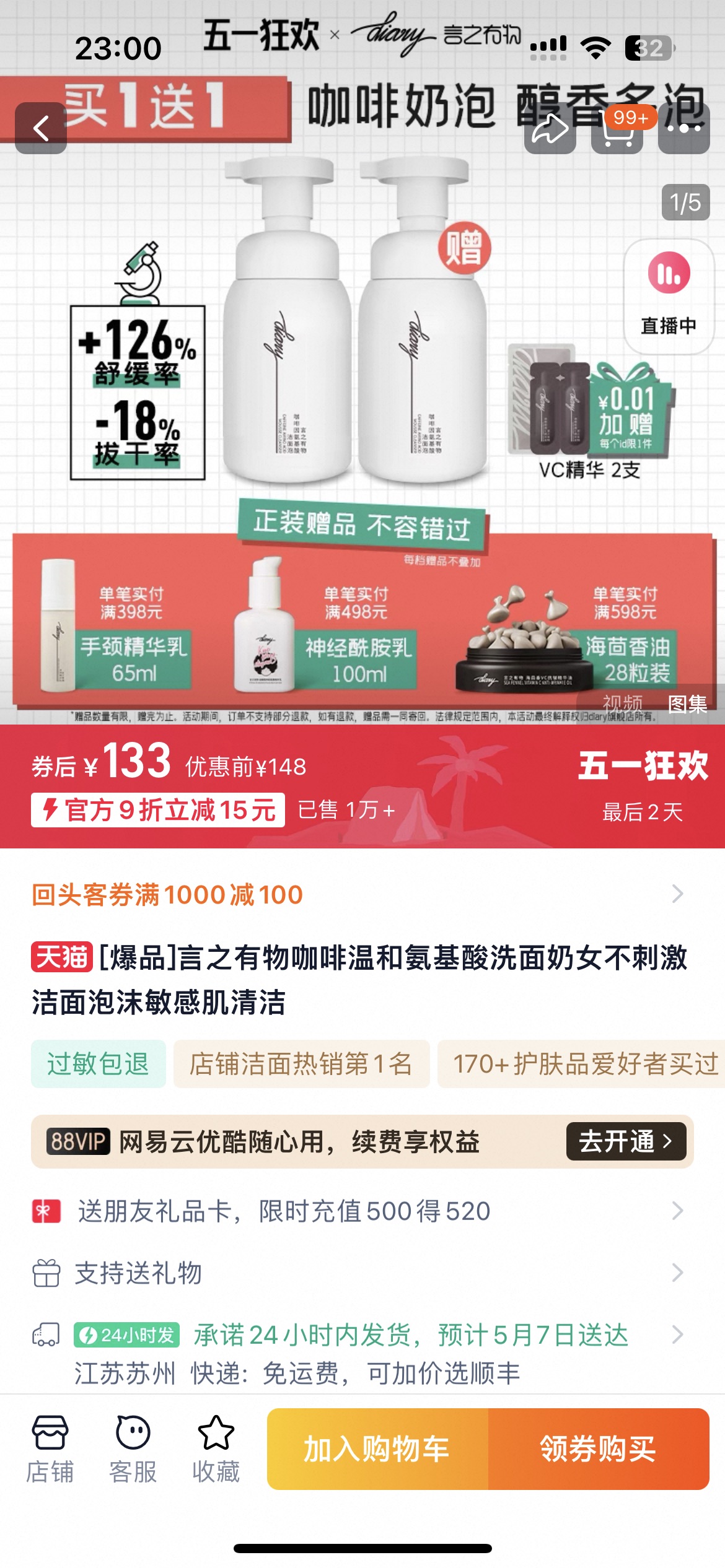This screenshot has height=1568, width=725.
Task: Switch to the 视频 media tab
Action: (622, 704)
